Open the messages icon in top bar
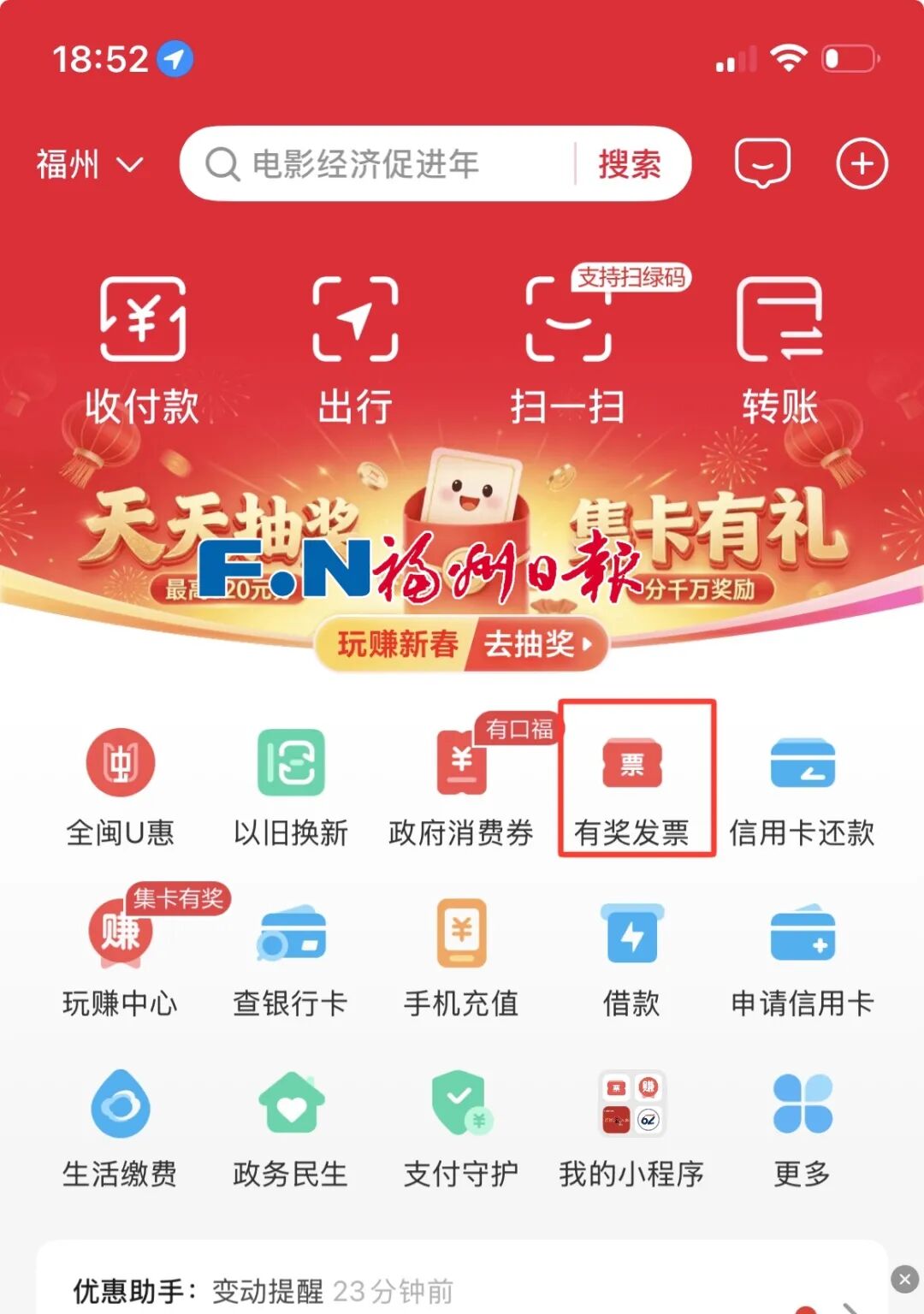924x1314 pixels. click(762, 163)
